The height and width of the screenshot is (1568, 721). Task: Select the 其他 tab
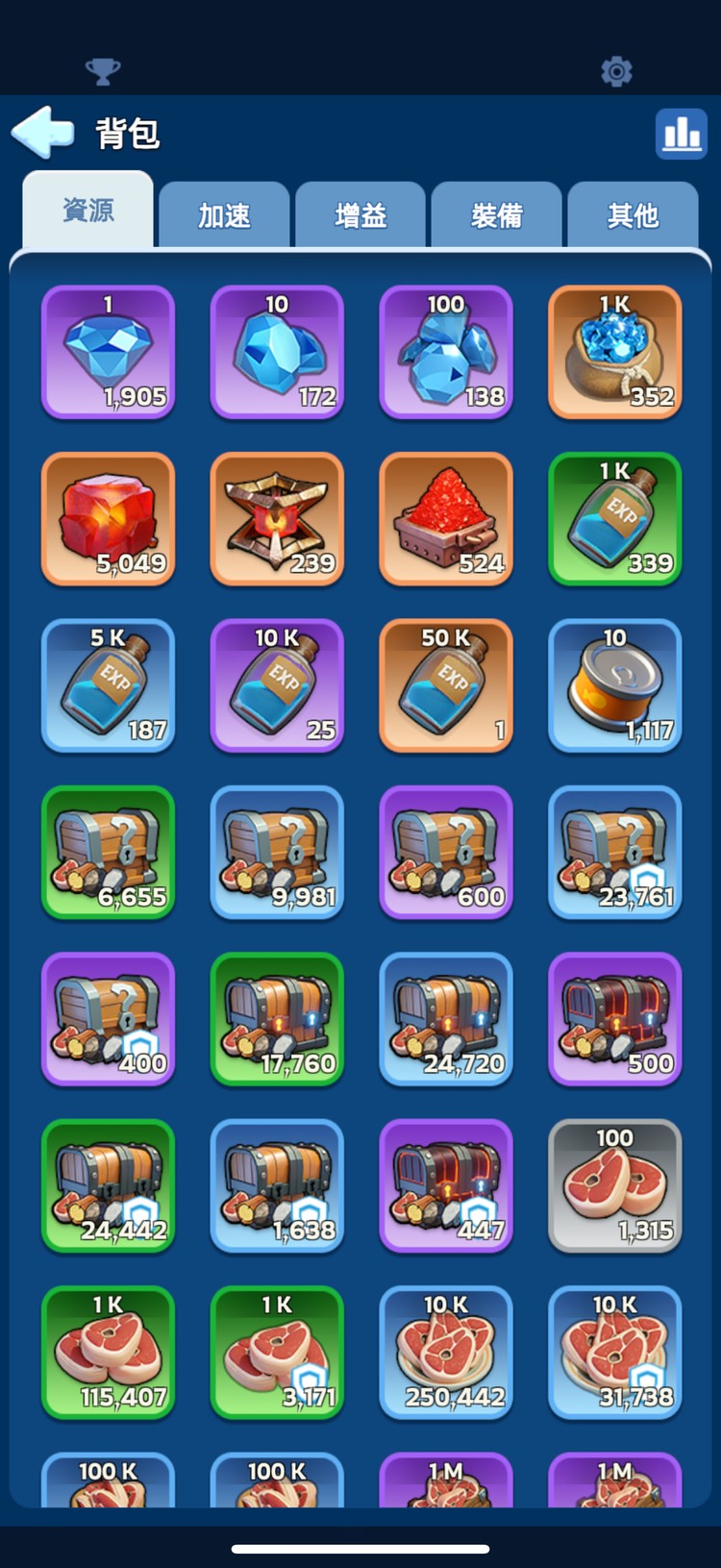(633, 215)
